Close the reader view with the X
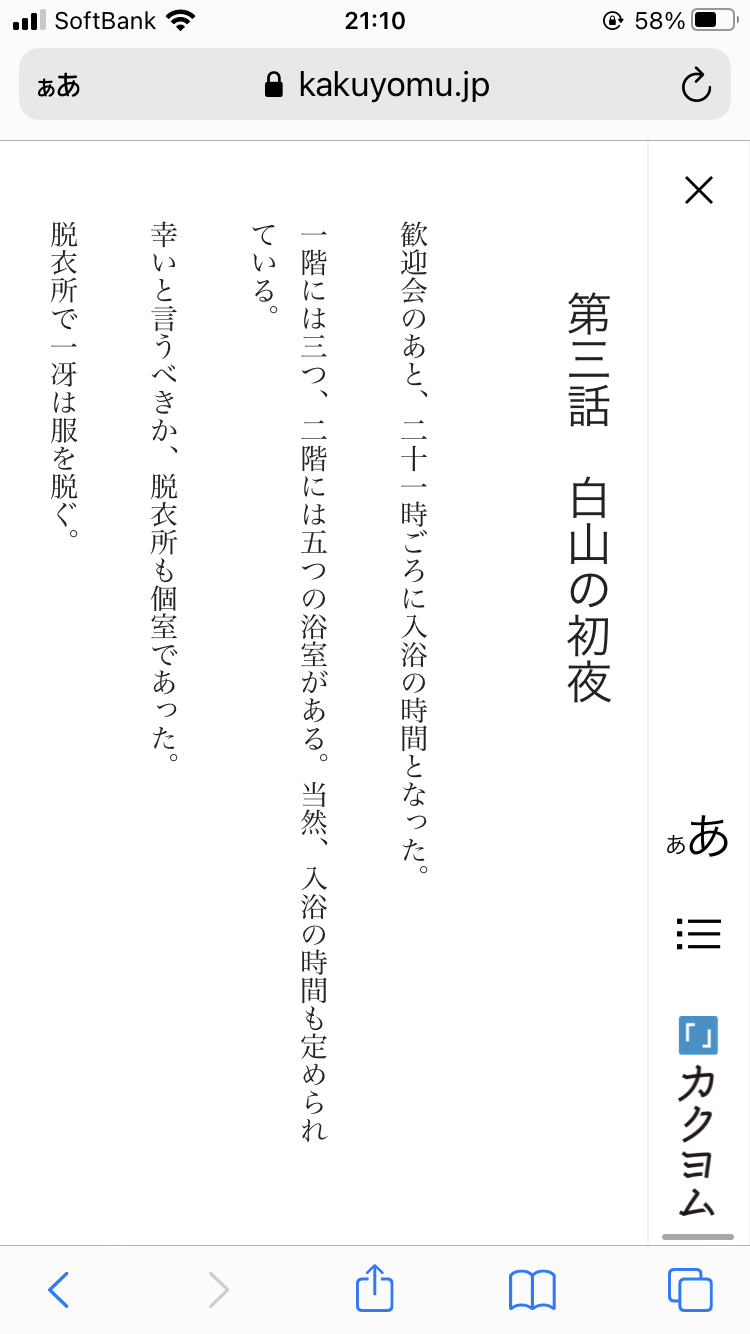 pyautogui.click(x=699, y=190)
